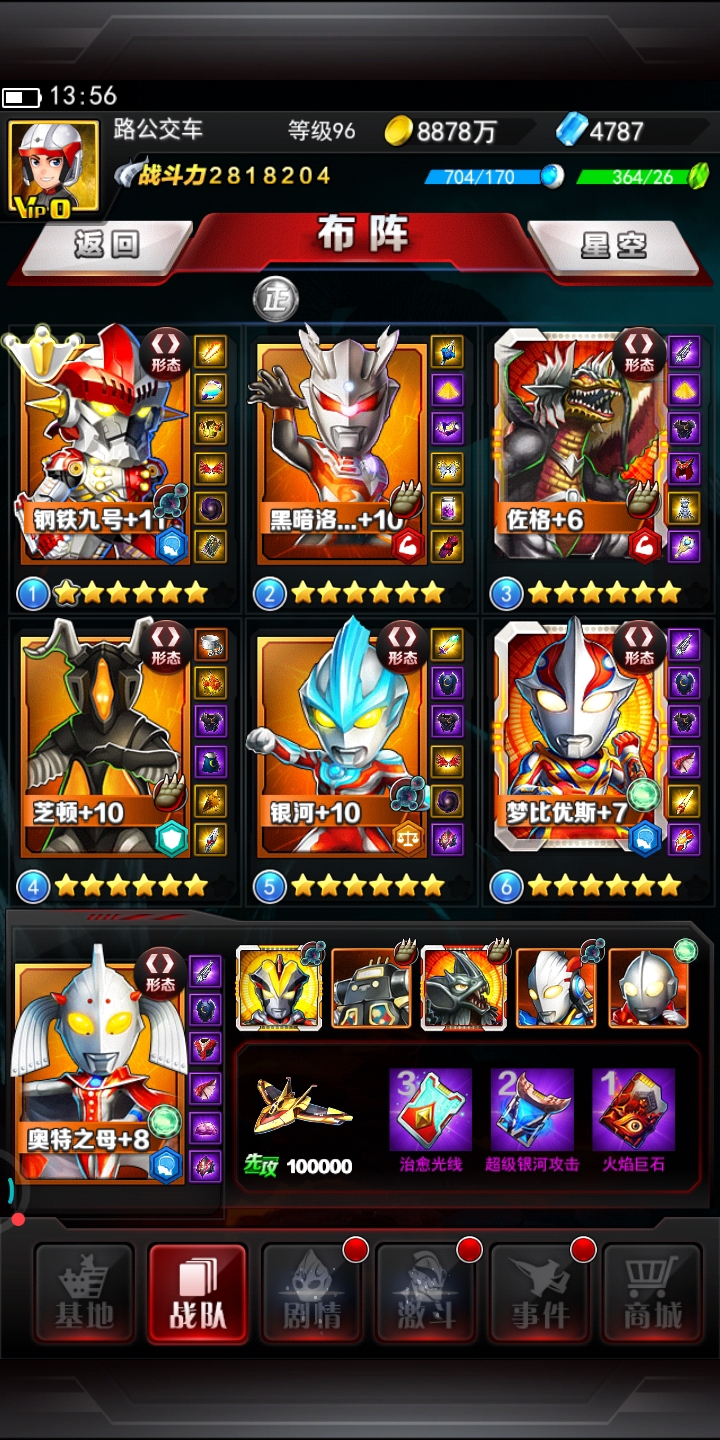Image resolution: width=720 pixels, height=1440 pixels.
Task: Open the 商城 shop tab
Action: [x=652, y=1295]
